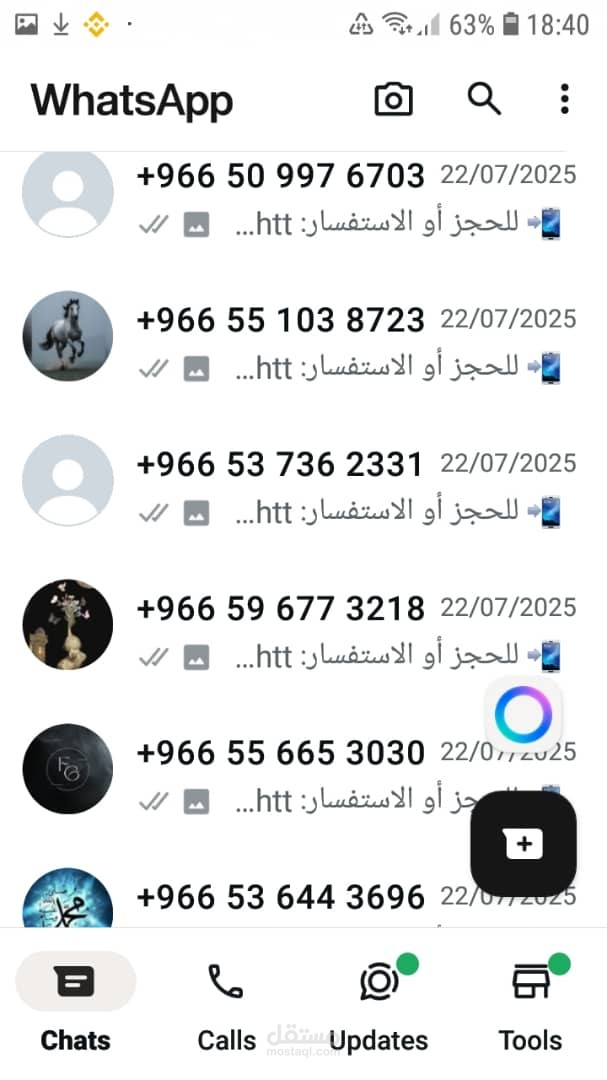Go to the Calls tab
Image resolution: width=607 pixels, height=1080 pixels.
point(226,1005)
